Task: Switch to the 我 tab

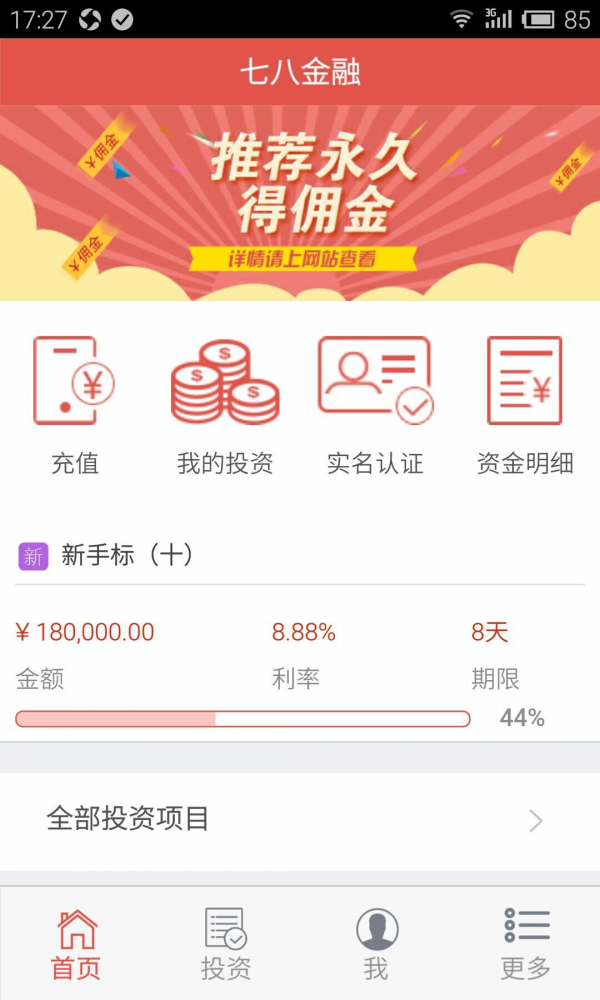Action: coord(376,944)
